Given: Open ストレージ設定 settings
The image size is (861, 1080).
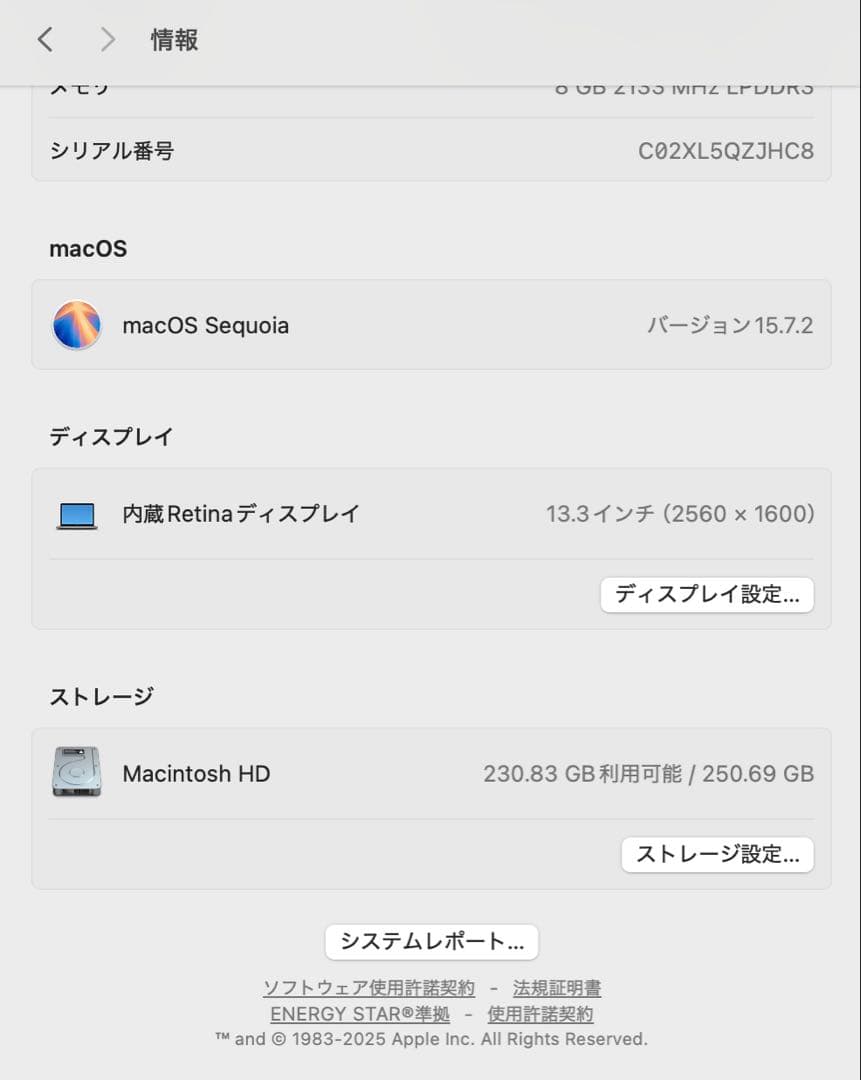Looking at the screenshot, I should (716, 854).
